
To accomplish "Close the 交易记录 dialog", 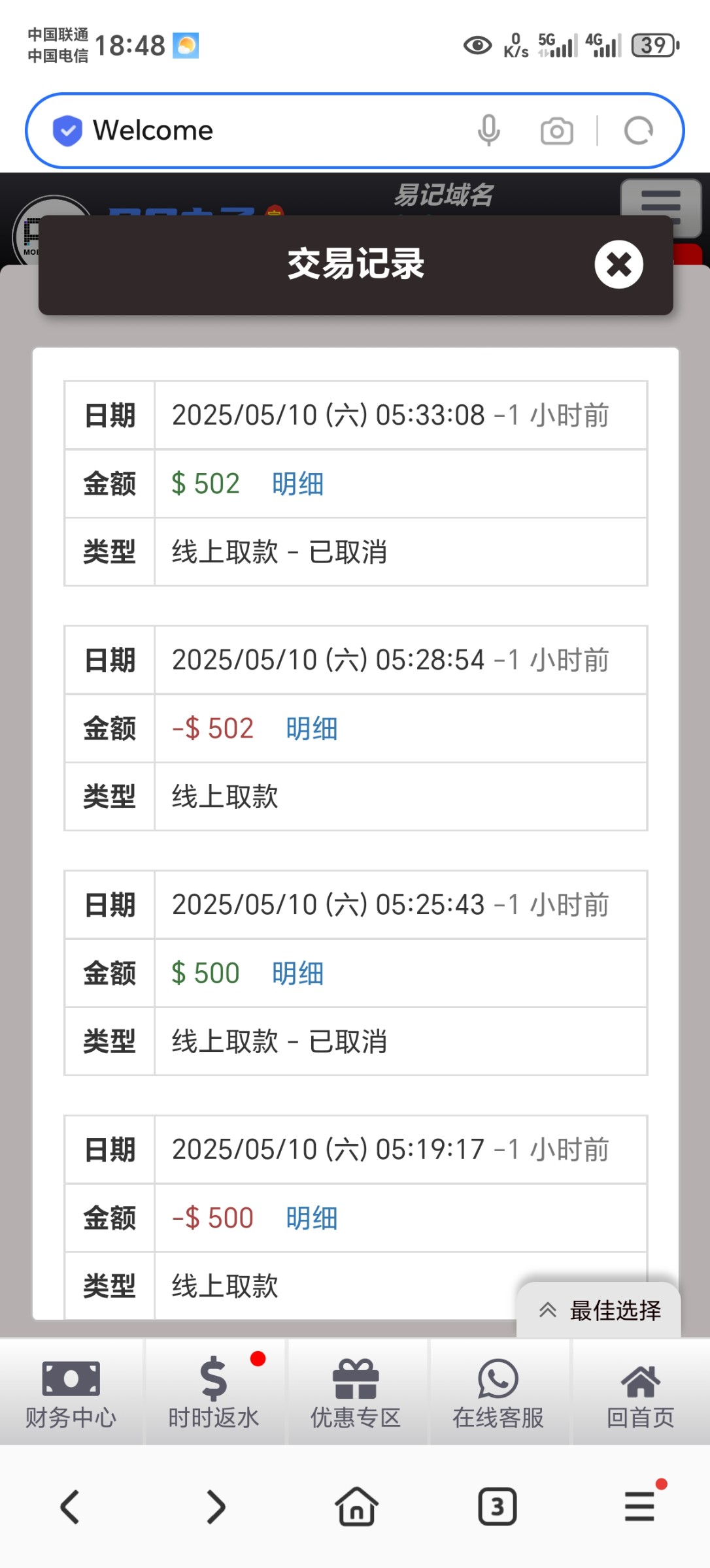I will (618, 265).
